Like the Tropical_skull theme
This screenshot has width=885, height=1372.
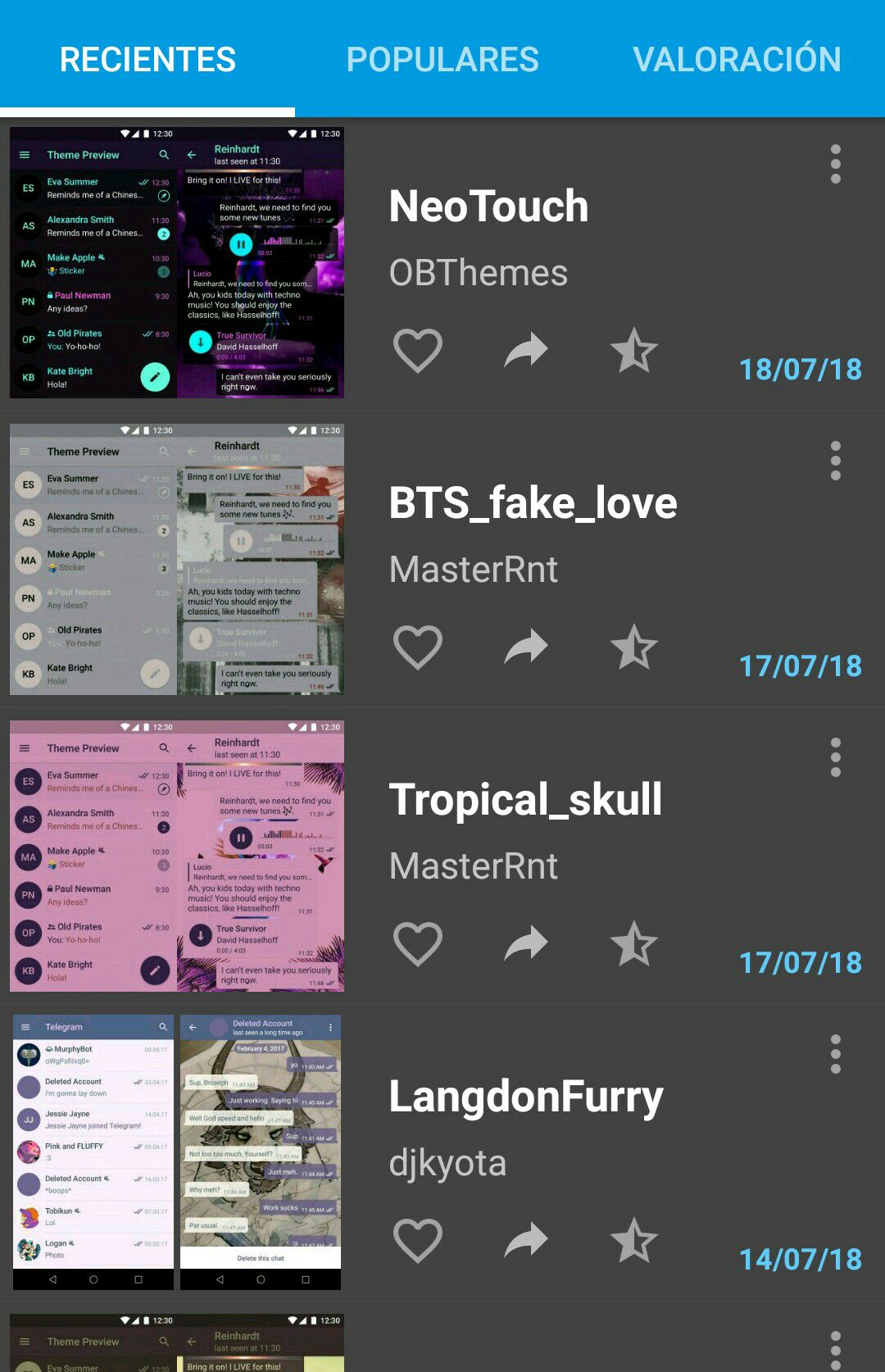[x=418, y=944]
